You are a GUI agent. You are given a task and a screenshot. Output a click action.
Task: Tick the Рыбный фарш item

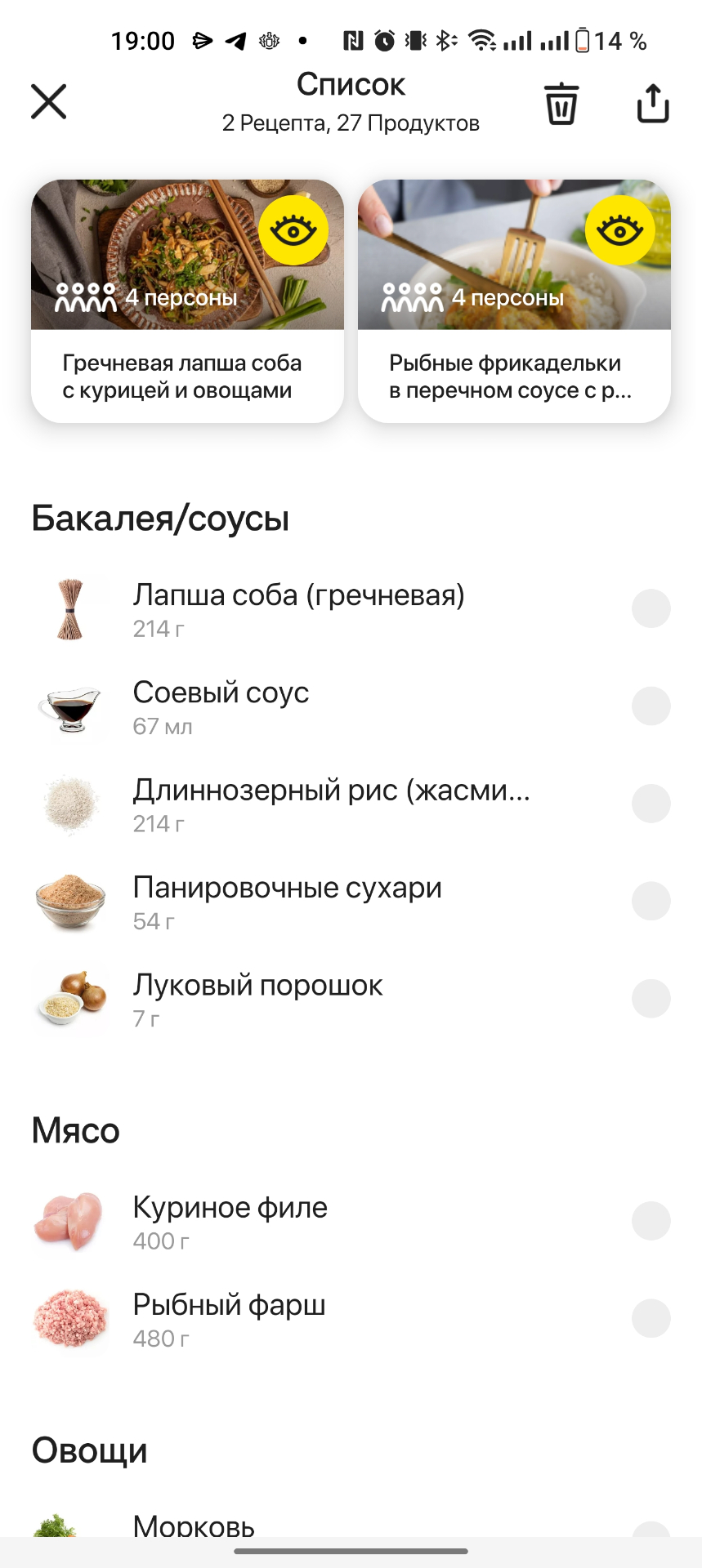click(651, 1318)
